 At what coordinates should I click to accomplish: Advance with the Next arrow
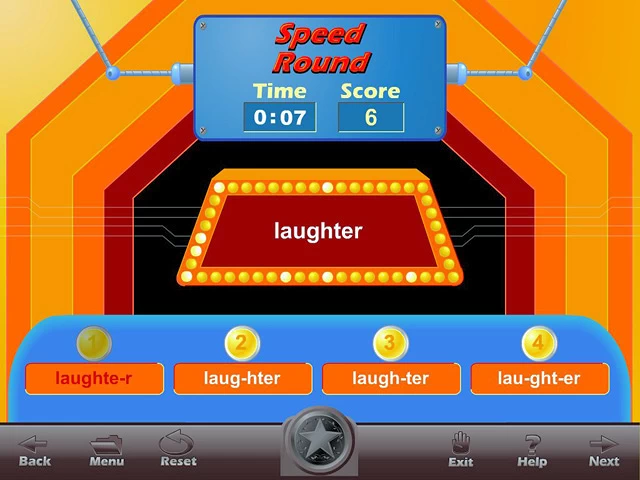coord(604,450)
